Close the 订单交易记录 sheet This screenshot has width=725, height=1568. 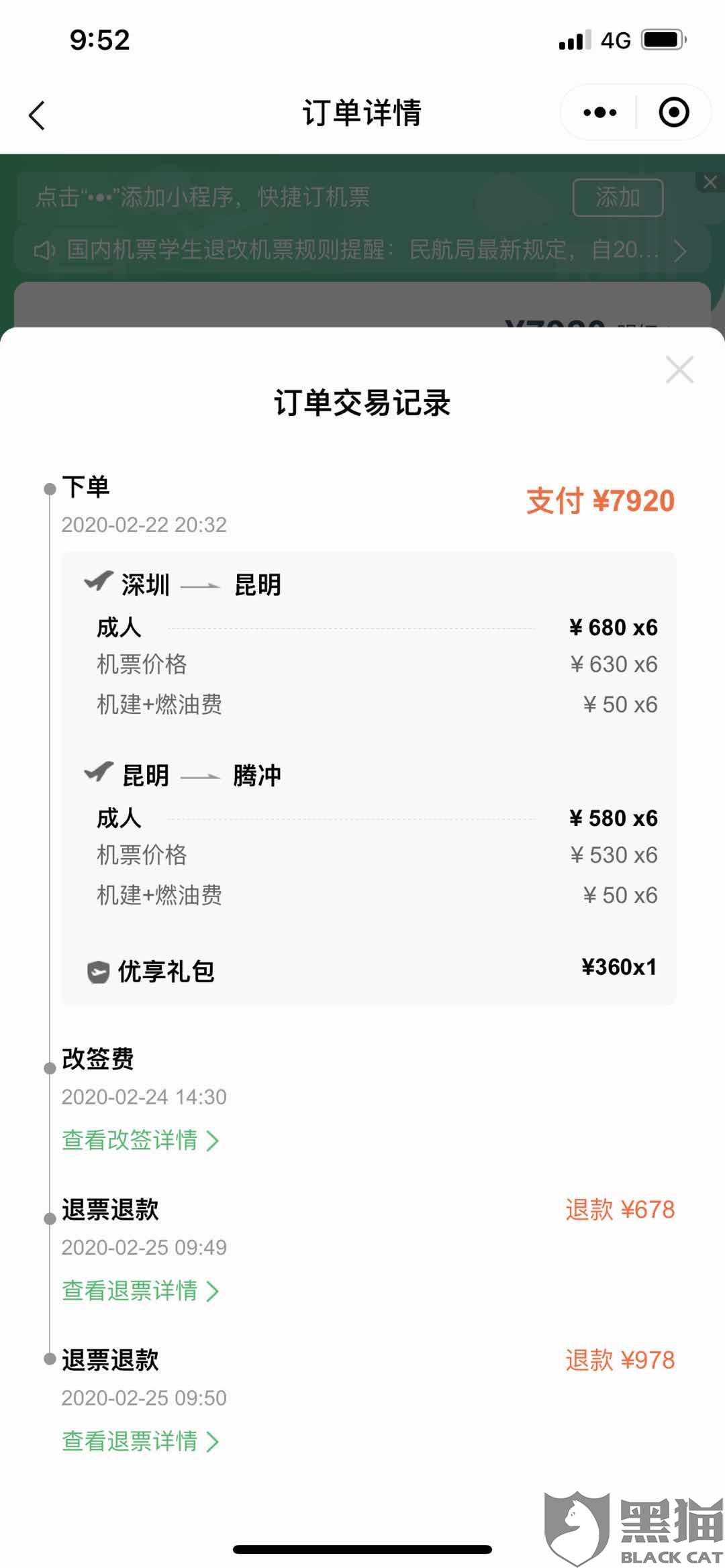679,370
